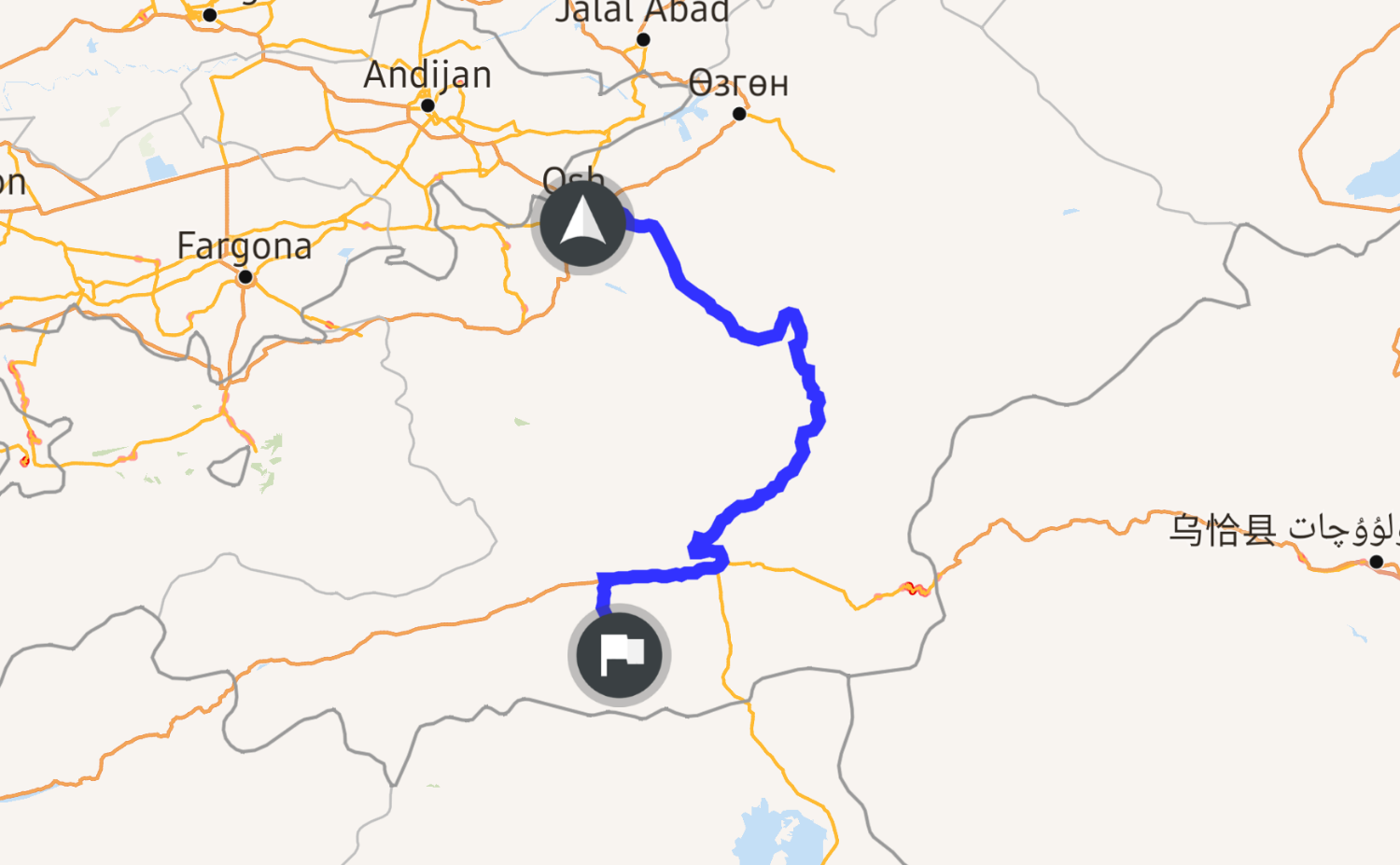Select the destination flag marker
1400x865 pixels.
(x=619, y=655)
